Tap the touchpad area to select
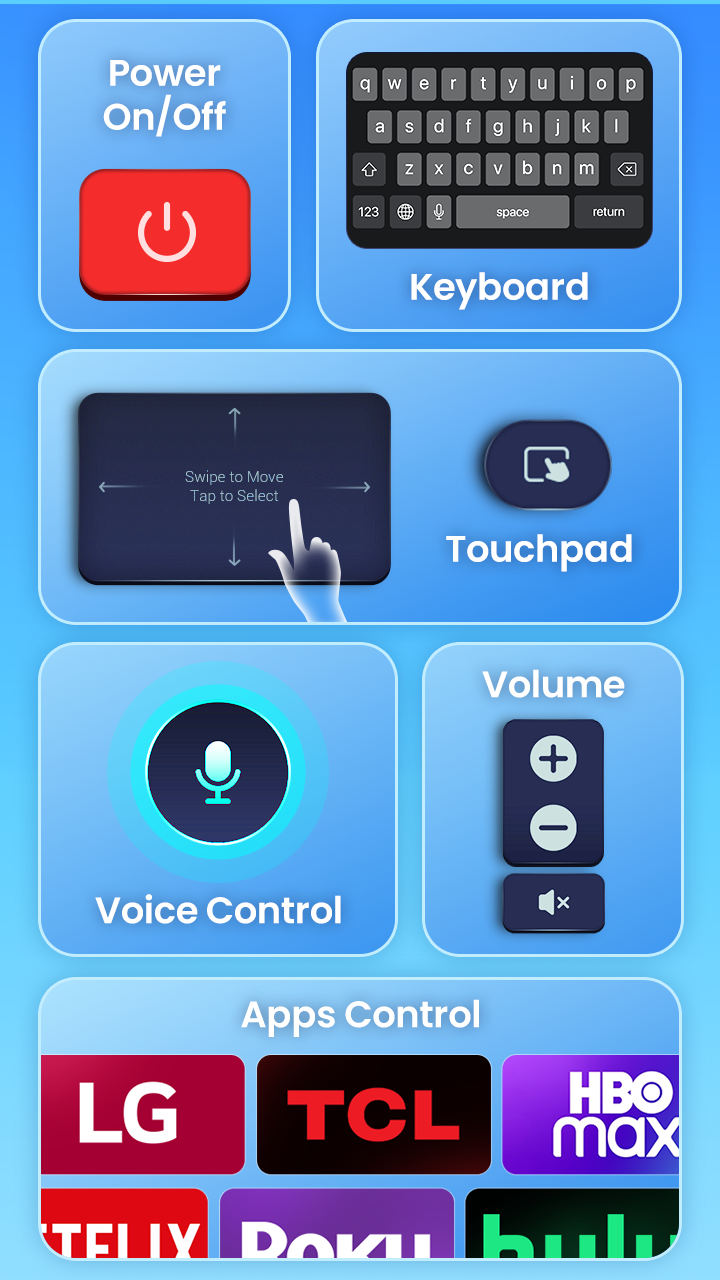 coord(235,487)
